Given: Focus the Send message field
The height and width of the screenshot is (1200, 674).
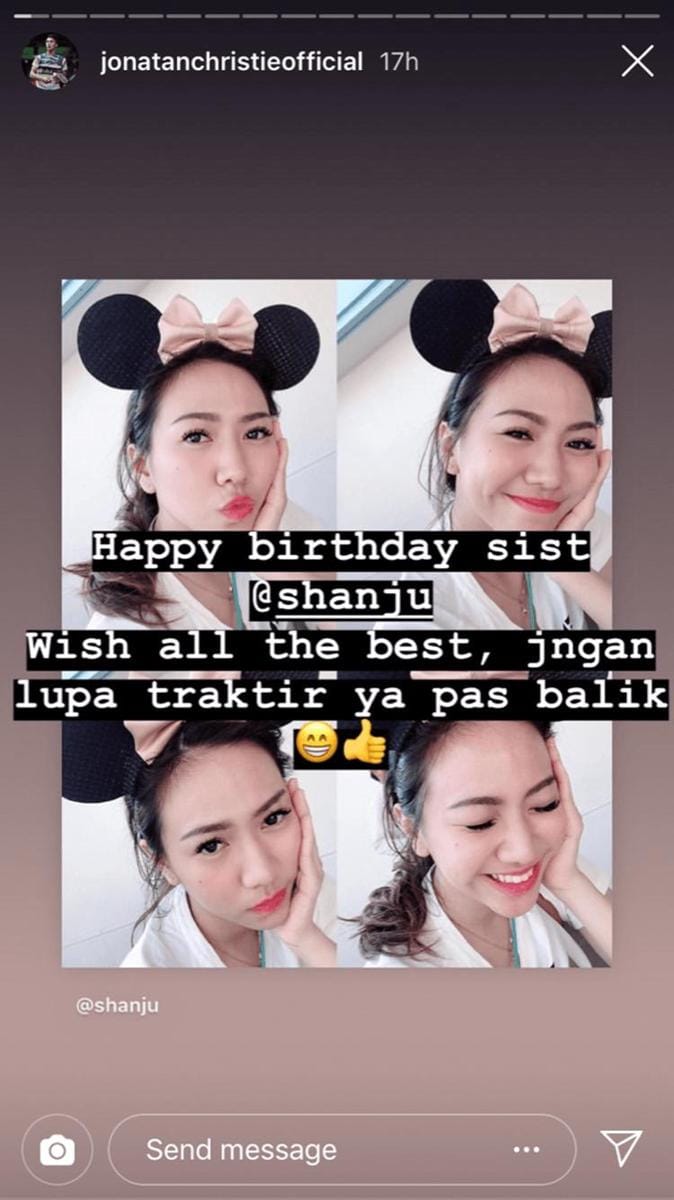Looking at the screenshot, I should point(300,1150).
